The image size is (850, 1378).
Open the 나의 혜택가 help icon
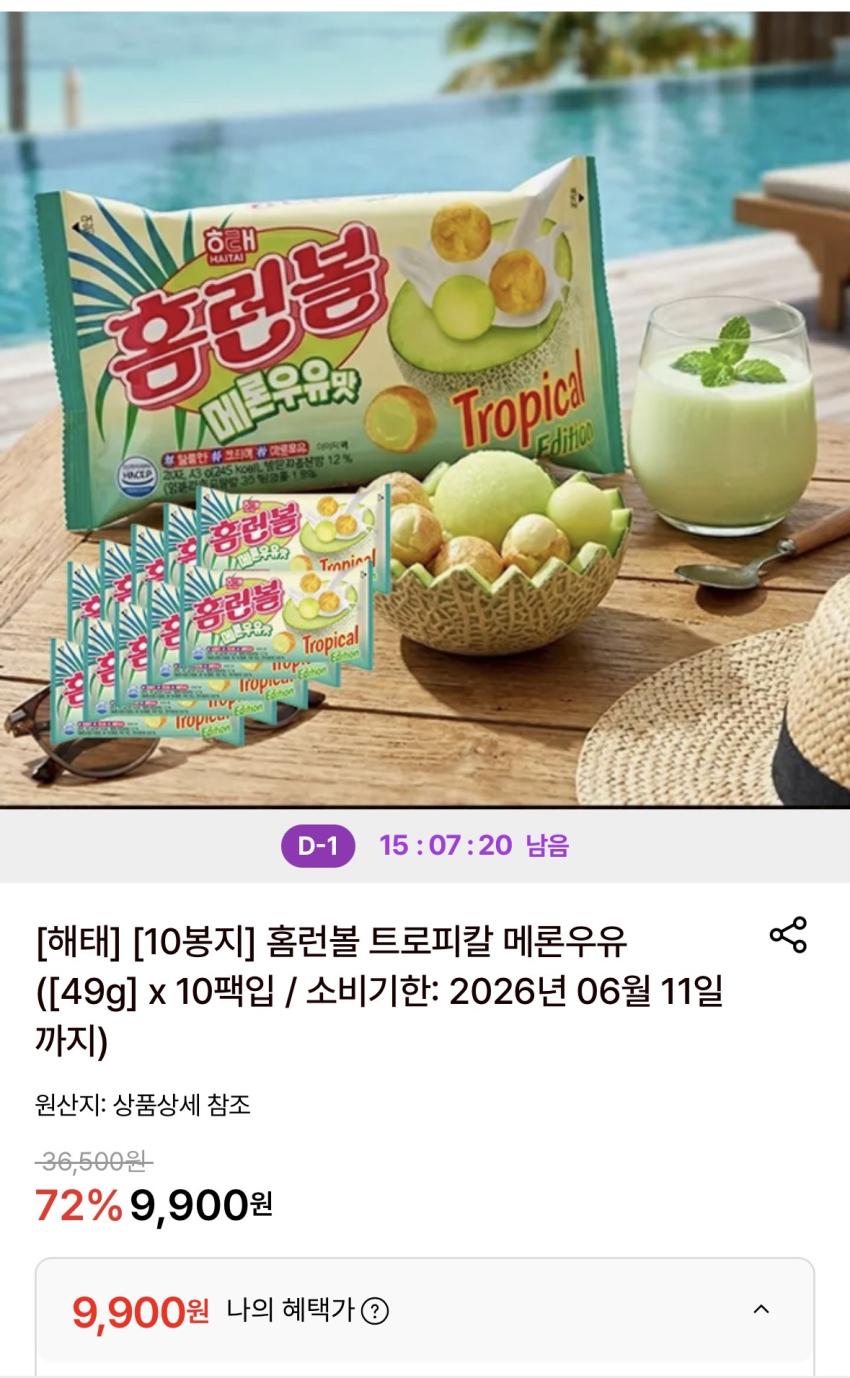[375, 1310]
